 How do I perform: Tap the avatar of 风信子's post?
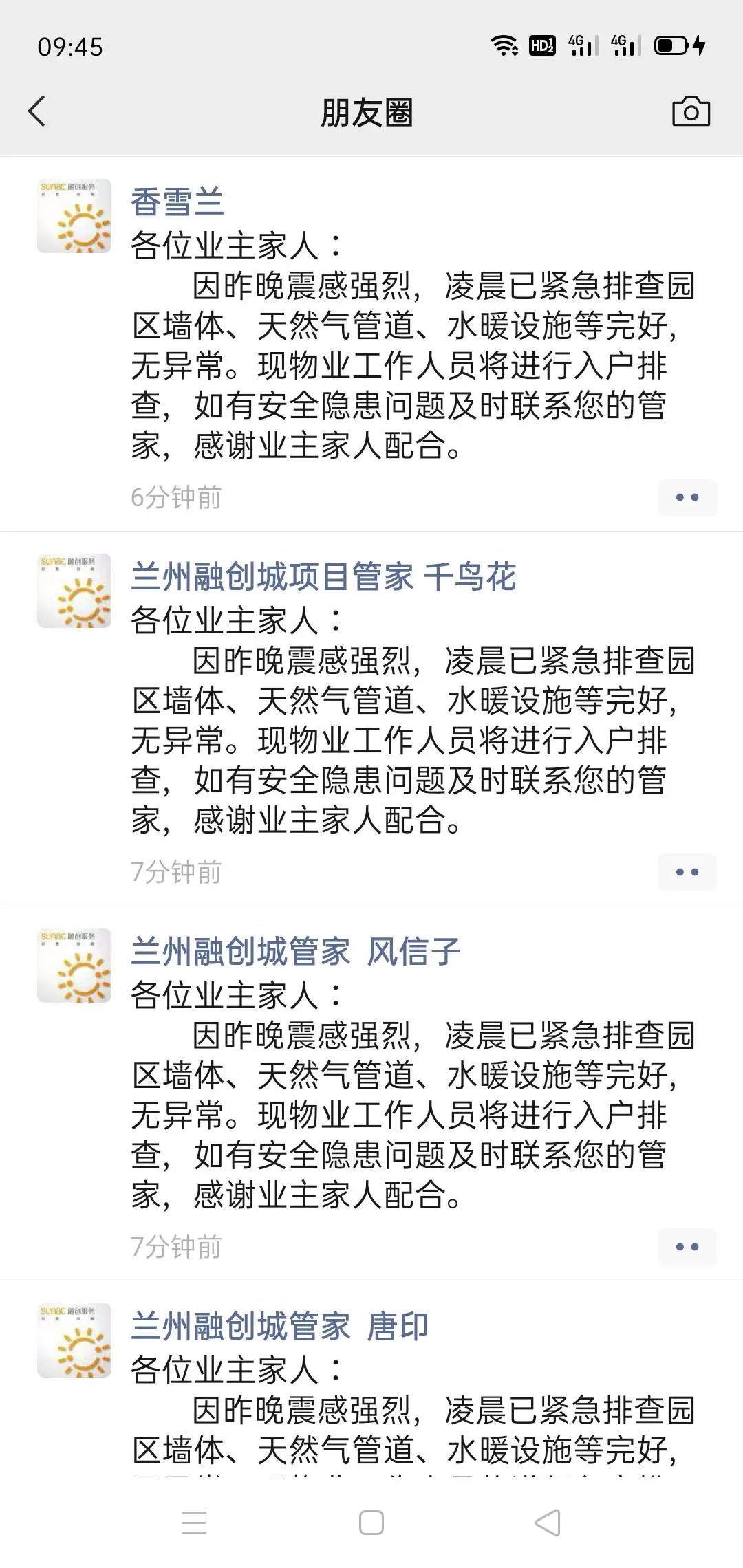[x=74, y=966]
